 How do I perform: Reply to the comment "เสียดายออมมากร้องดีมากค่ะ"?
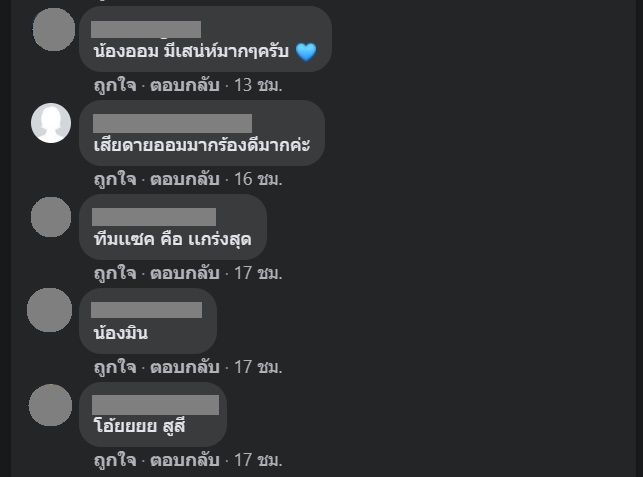click(185, 180)
